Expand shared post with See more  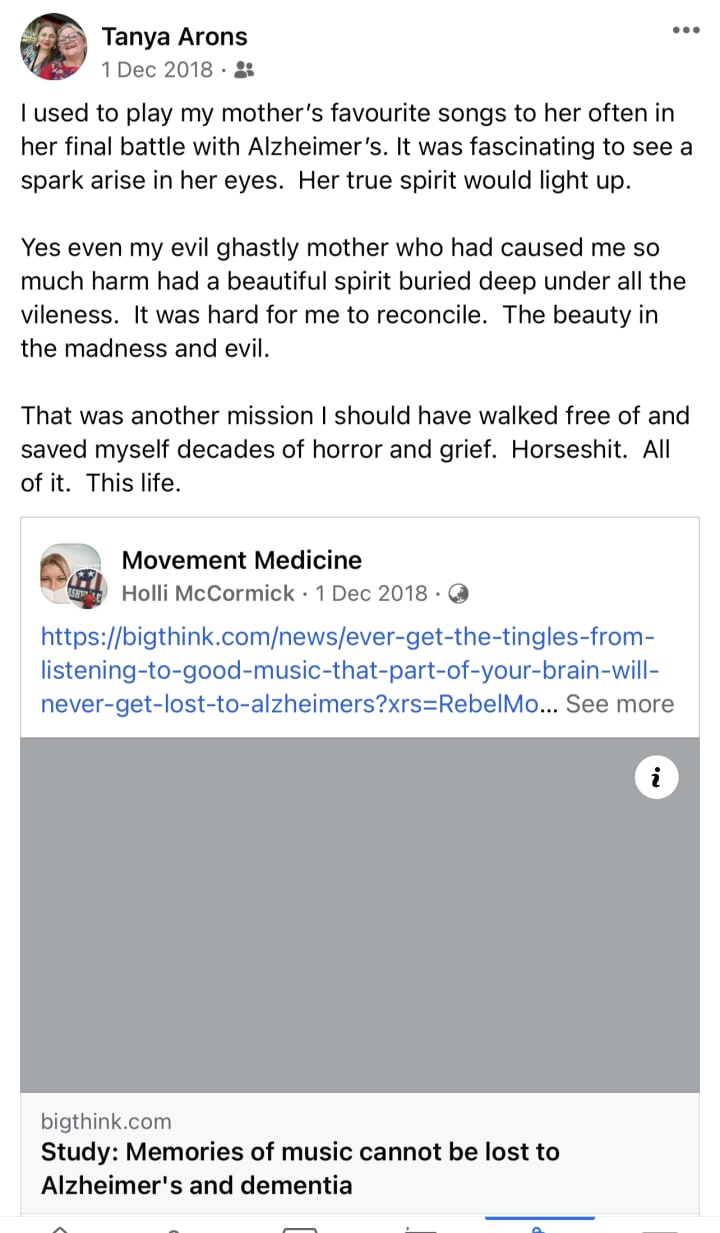point(619,704)
